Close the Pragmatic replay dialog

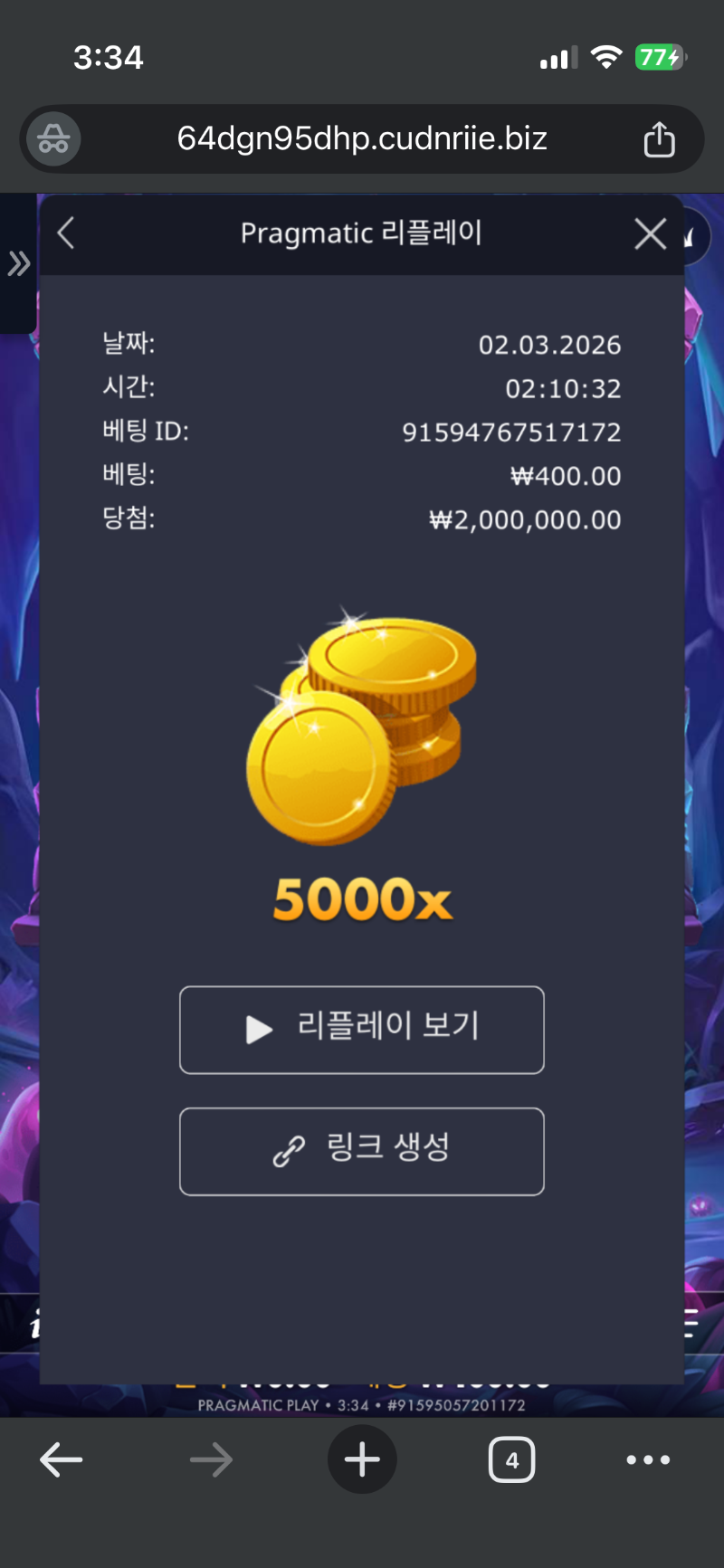tap(650, 233)
